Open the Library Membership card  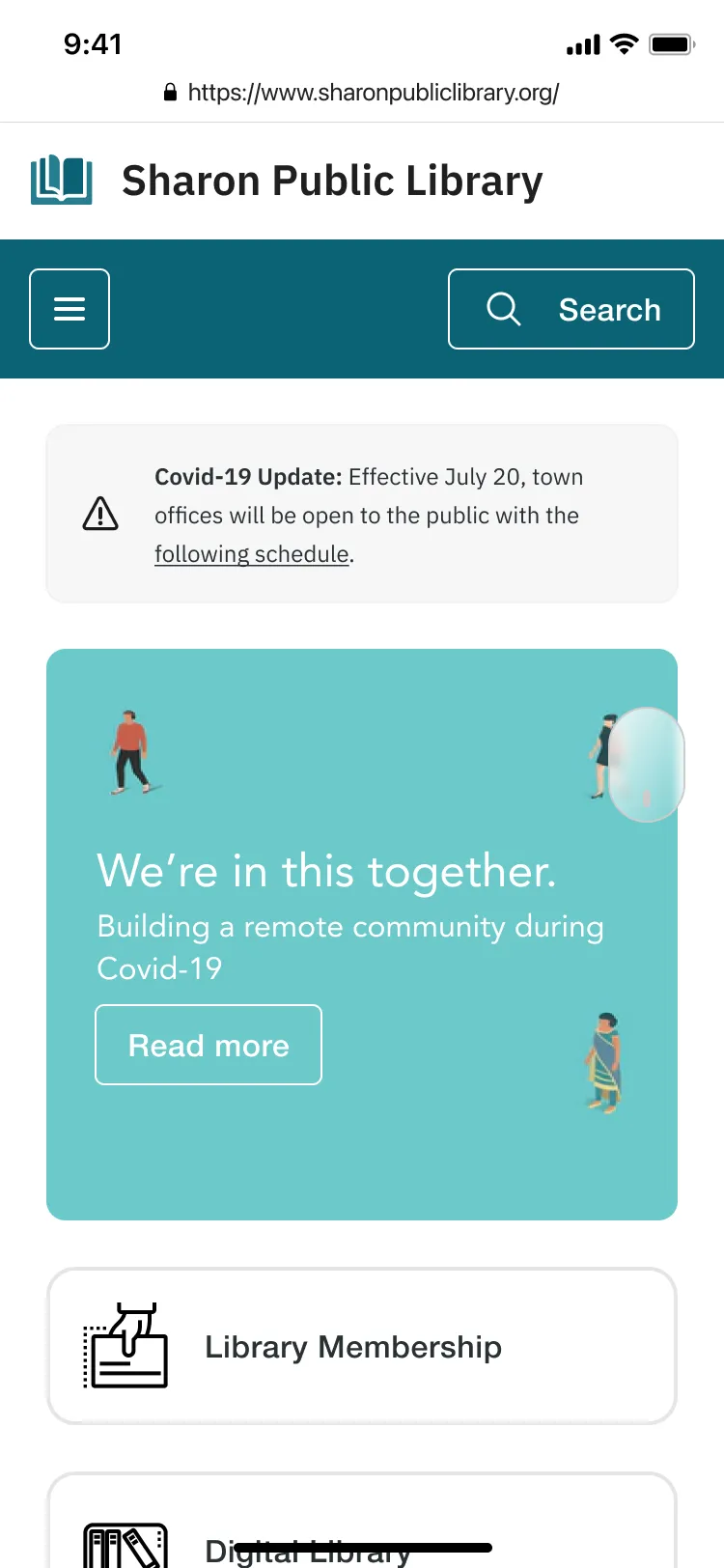coord(362,1346)
